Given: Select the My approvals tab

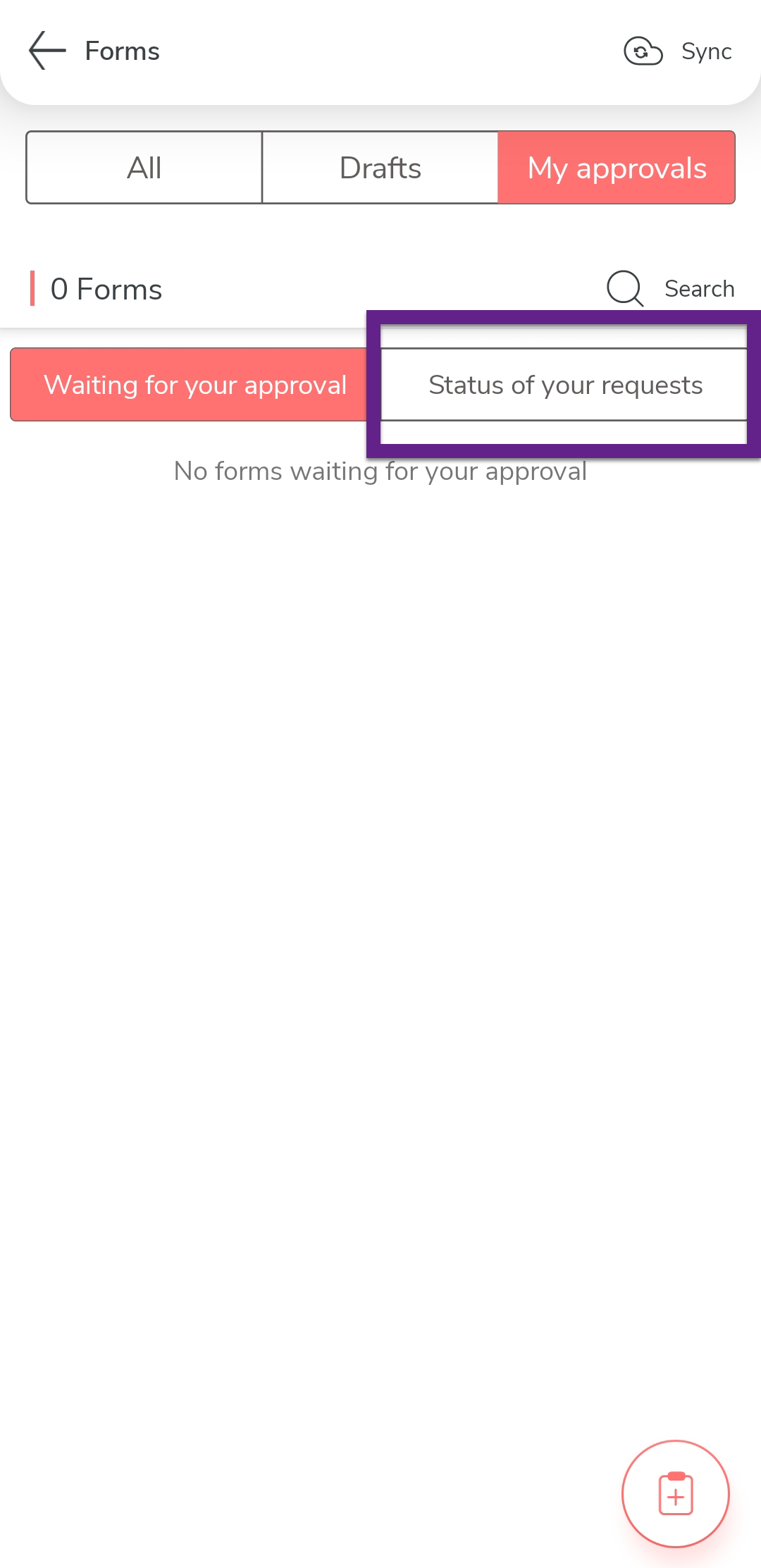Looking at the screenshot, I should coord(617,168).
